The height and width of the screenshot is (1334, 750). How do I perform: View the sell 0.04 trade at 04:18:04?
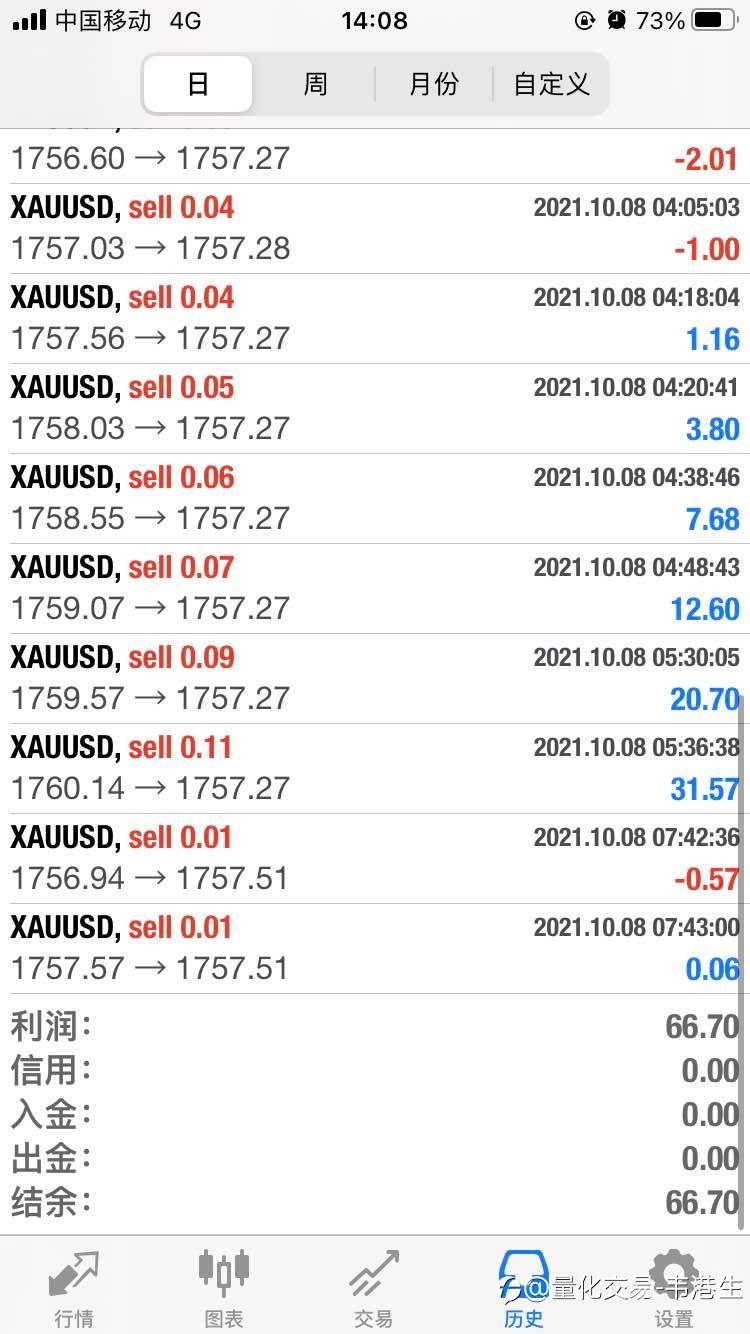(x=375, y=318)
